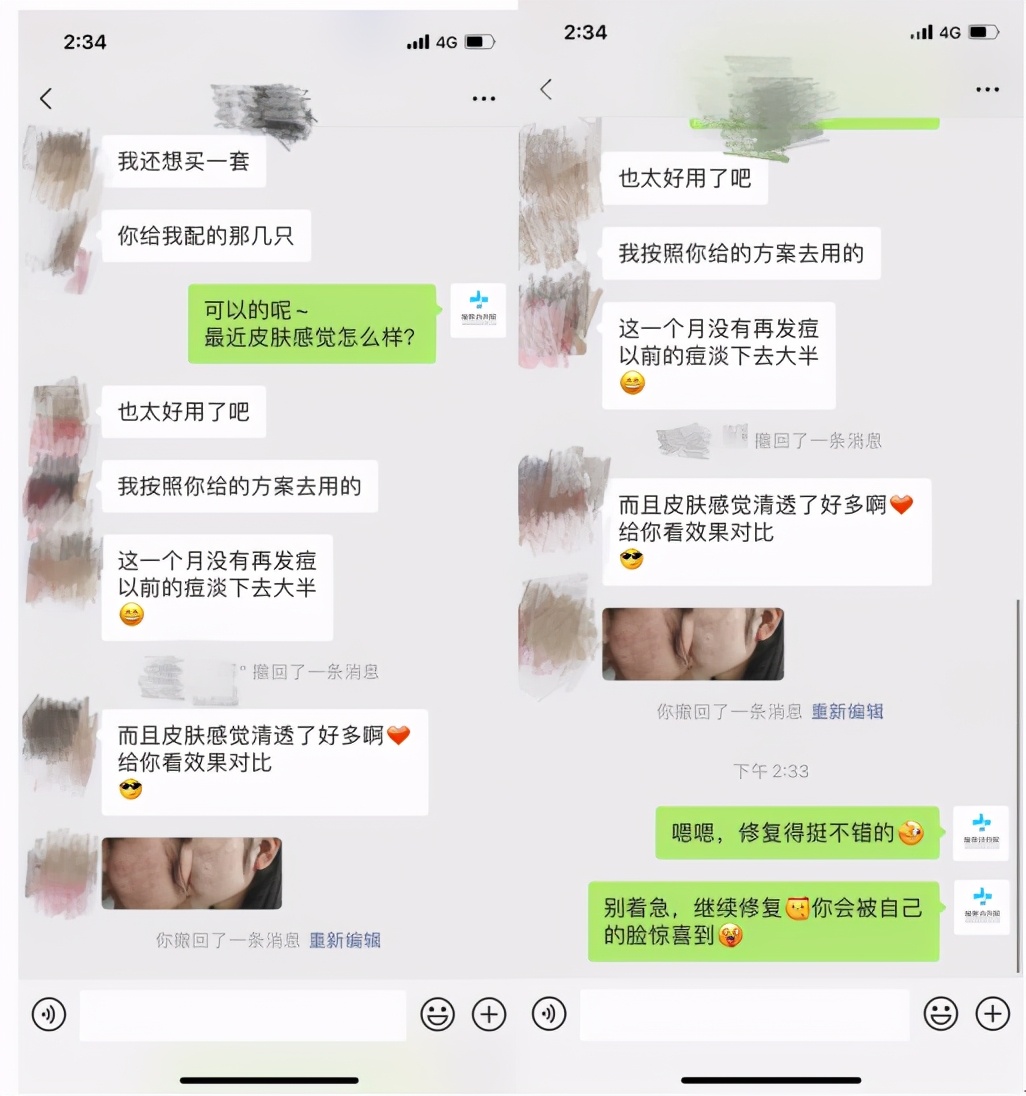Open the chat options via the ellipsis icon

[483, 98]
